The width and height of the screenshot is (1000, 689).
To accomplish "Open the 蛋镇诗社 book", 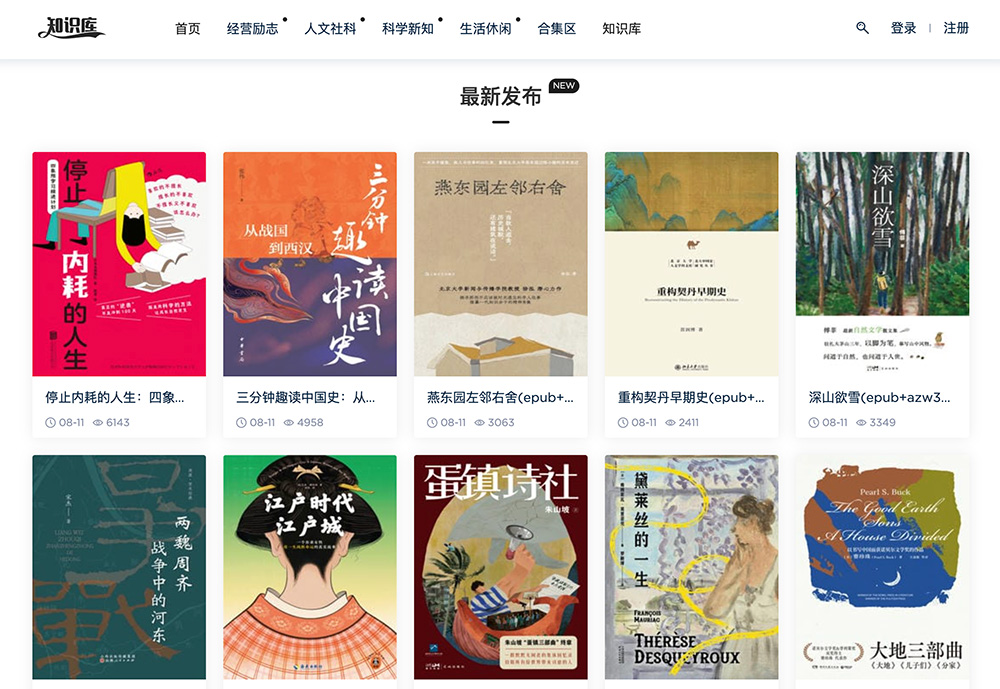I will pyautogui.click(x=501, y=567).
